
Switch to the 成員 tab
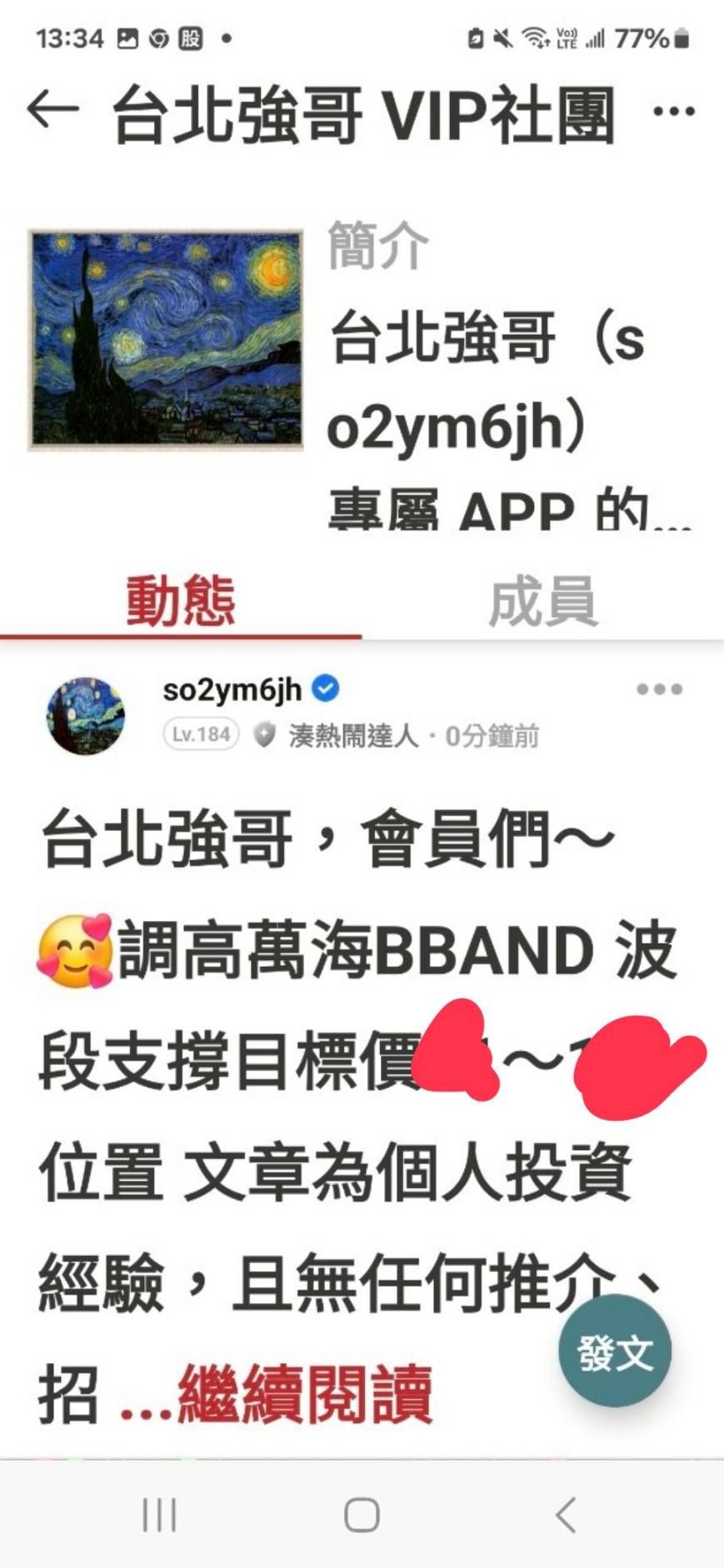[x=542, y=601]
